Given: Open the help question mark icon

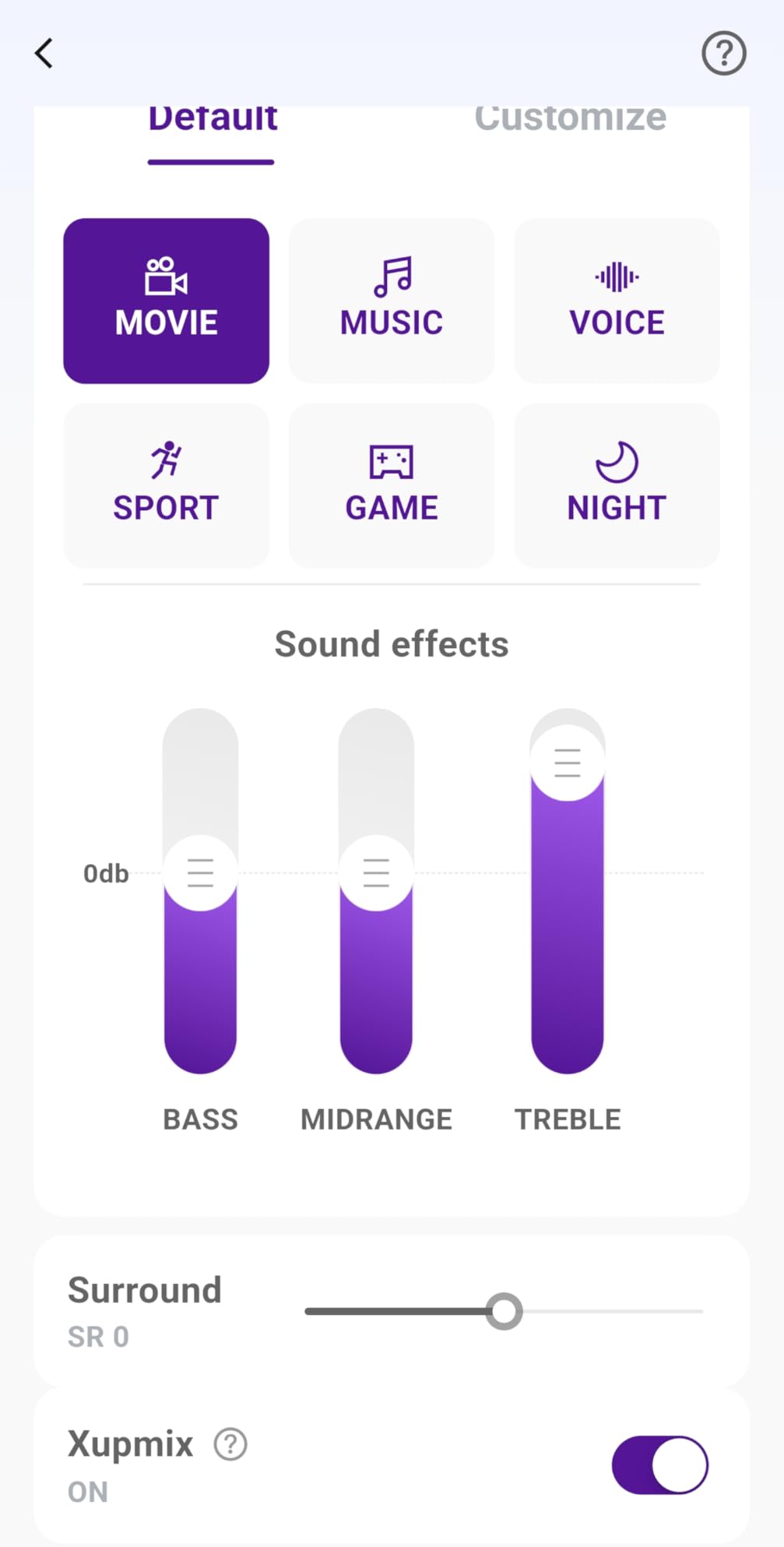Looking at the screenshot, I should tap(723, 54).
